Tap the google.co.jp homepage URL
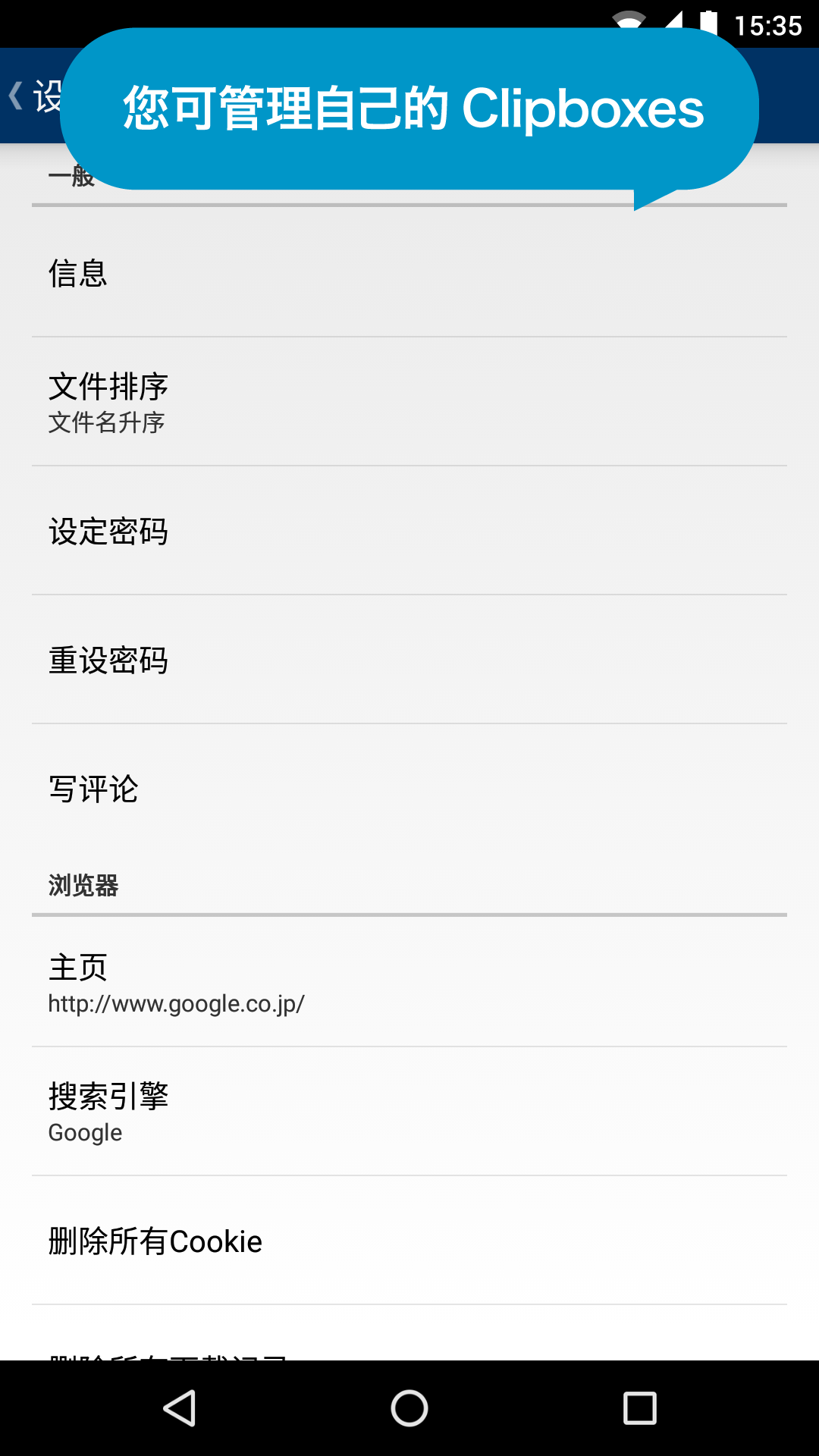 pos(176,1004)
